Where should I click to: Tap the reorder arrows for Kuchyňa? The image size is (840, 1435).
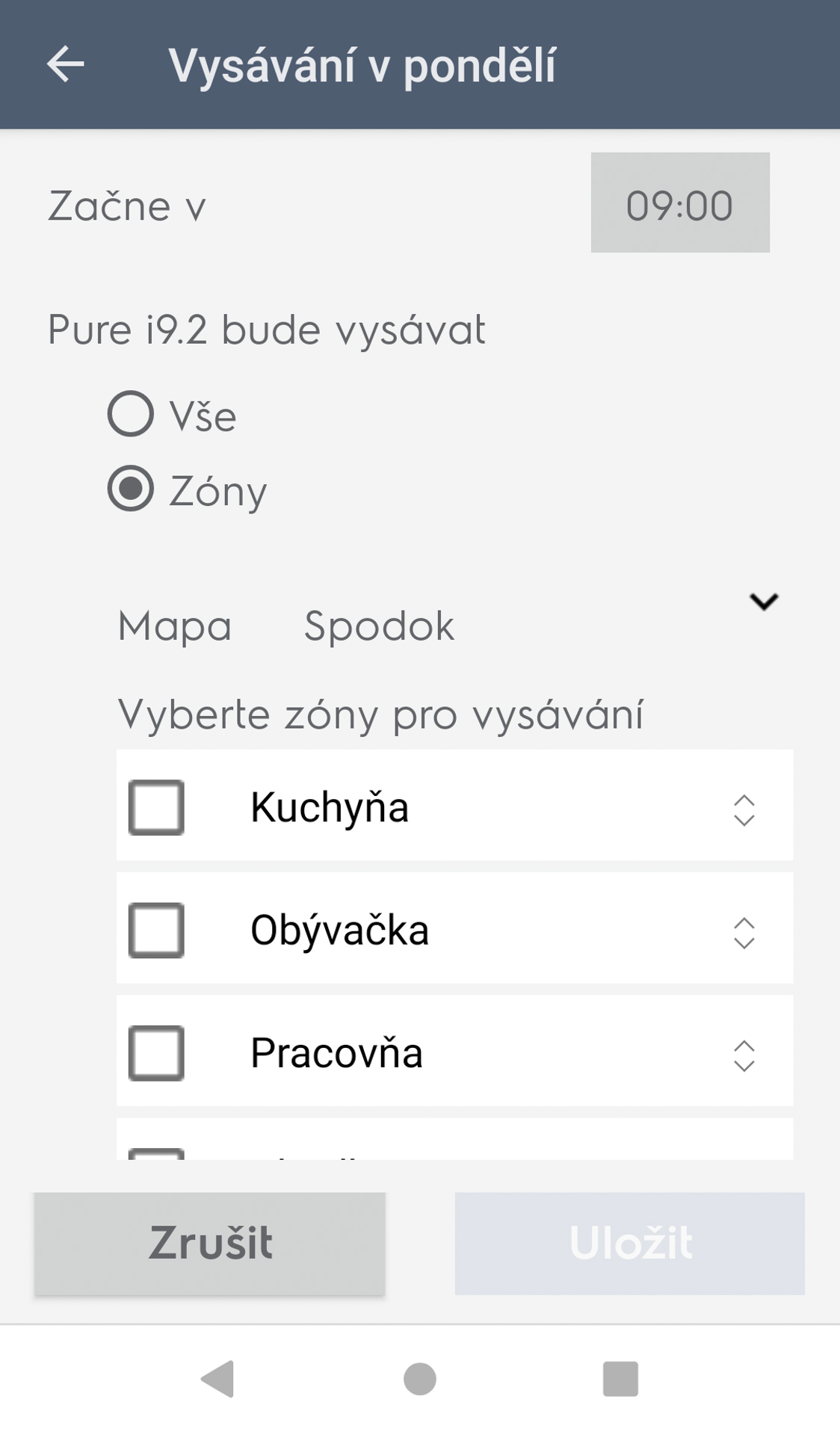coord(744,810)
